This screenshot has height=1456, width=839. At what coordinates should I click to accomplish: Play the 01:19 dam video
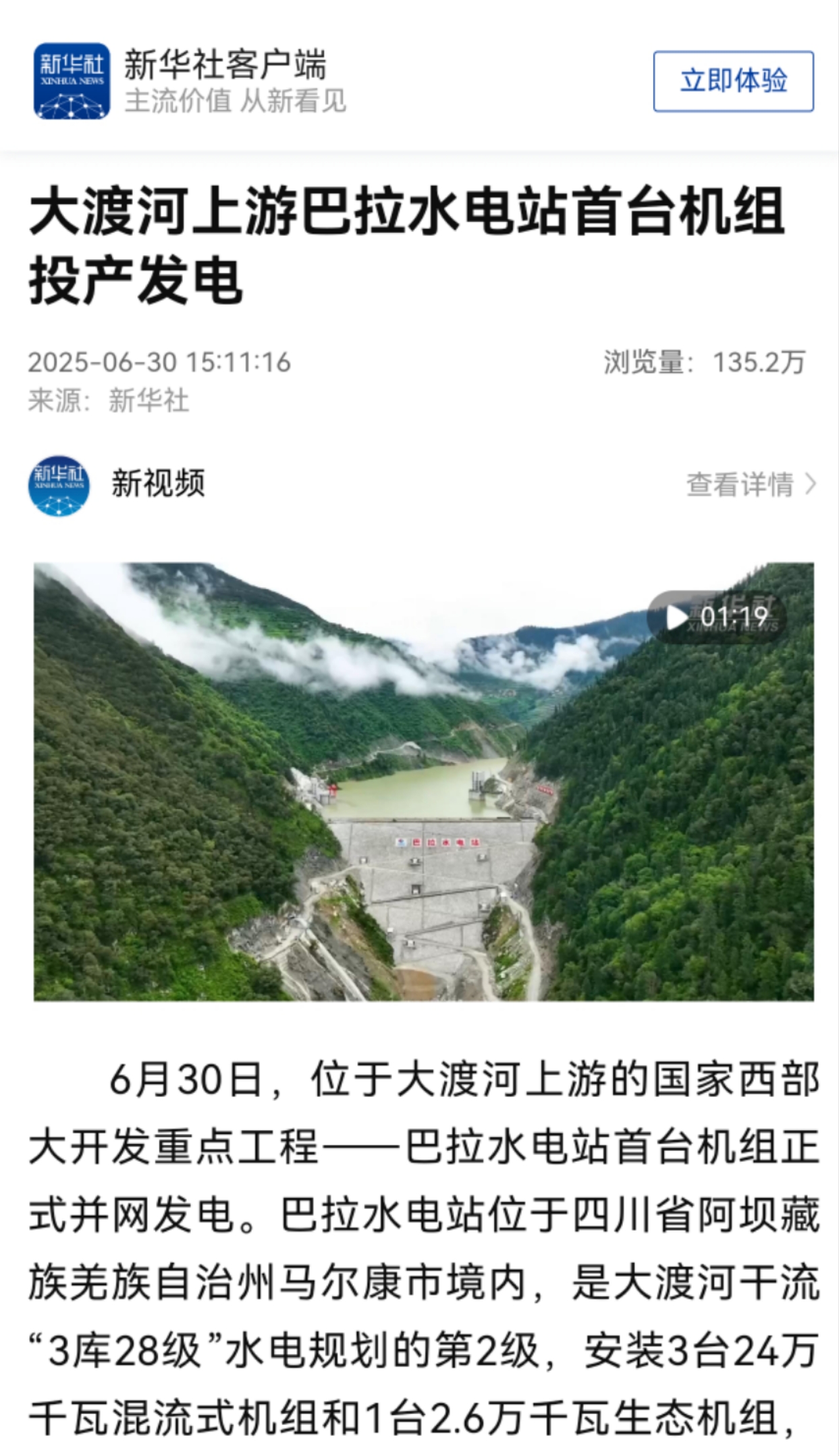[424, 781]
